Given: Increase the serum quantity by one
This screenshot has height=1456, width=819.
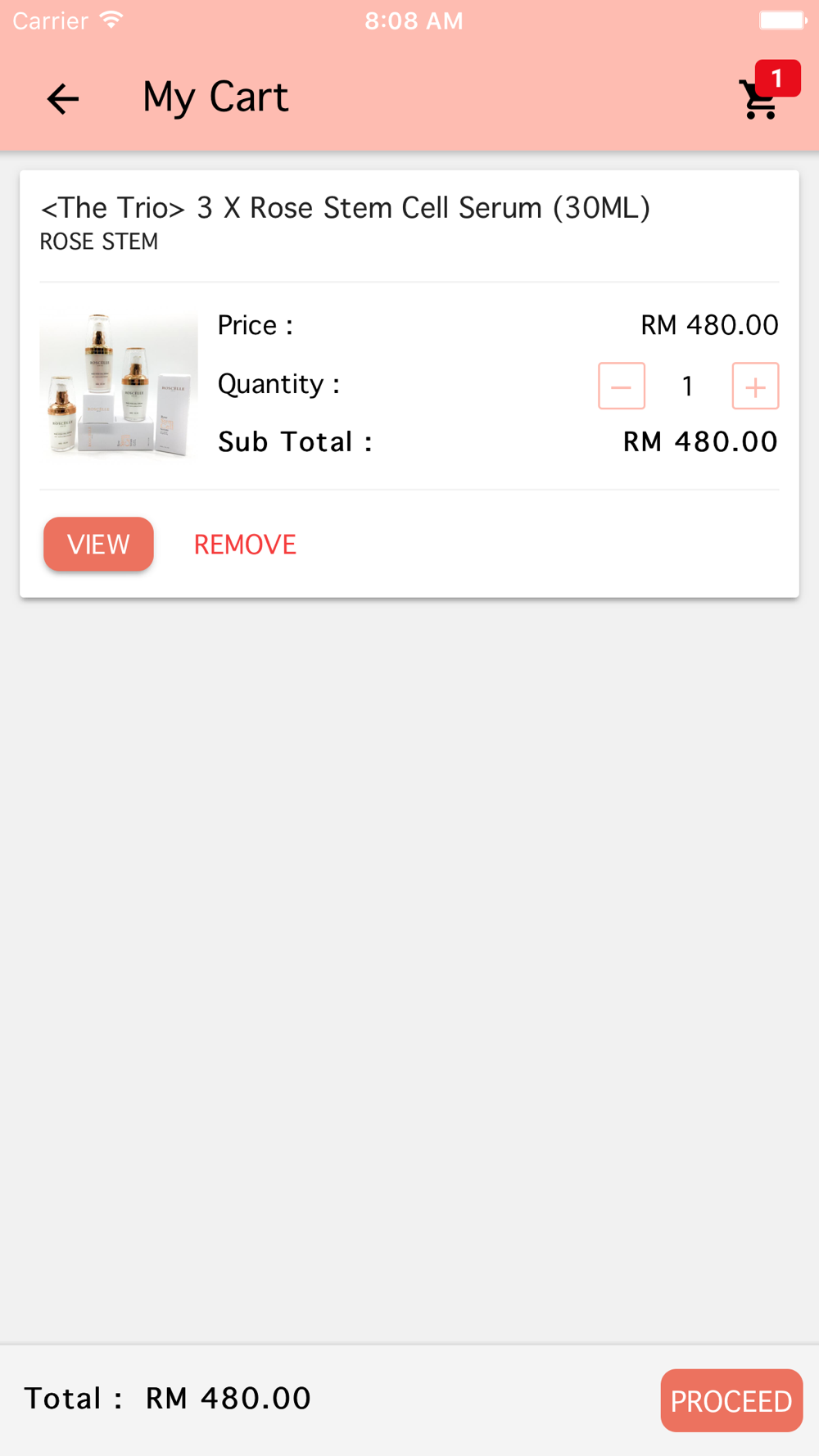Looking at the screenshot, I should [x=755, y=386].
